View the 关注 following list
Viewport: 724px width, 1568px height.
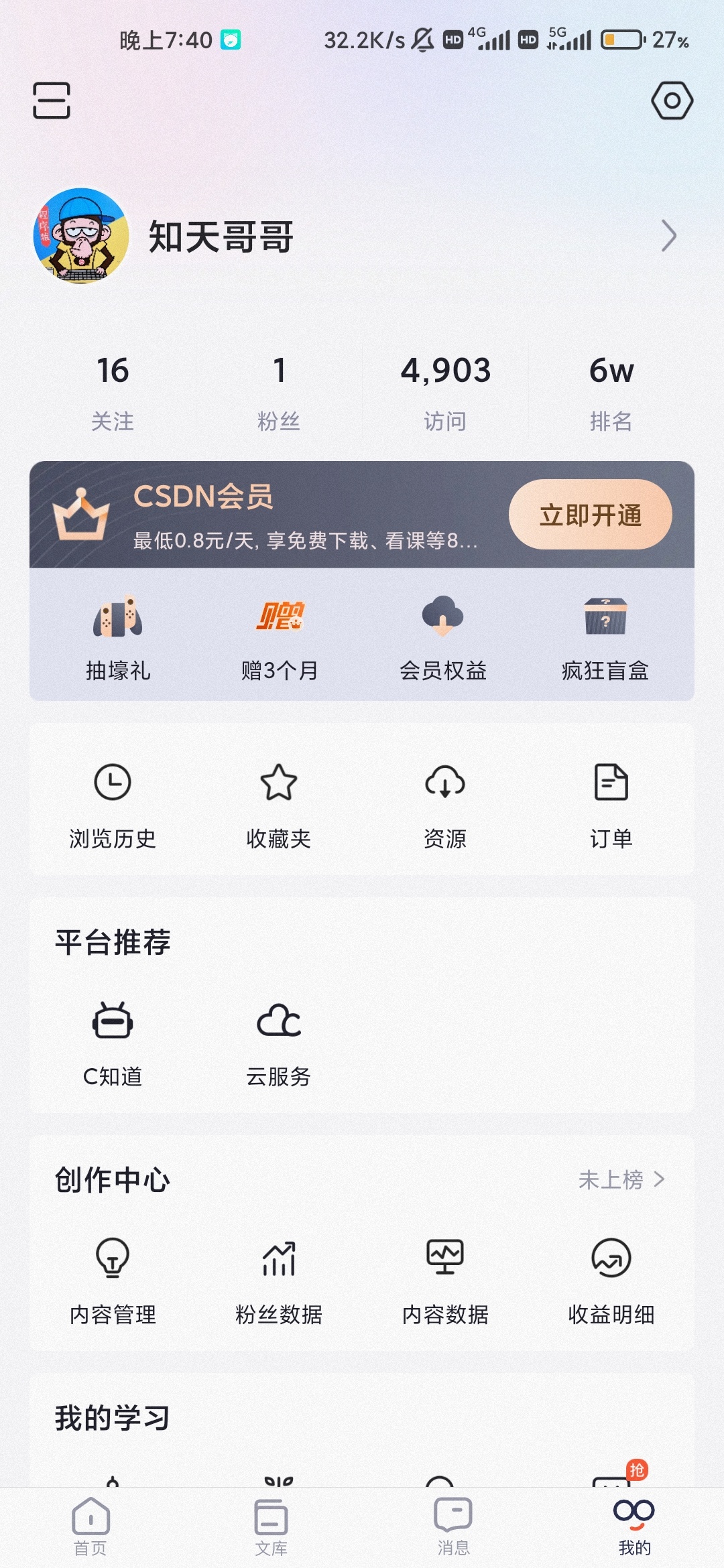coord(113,390)
